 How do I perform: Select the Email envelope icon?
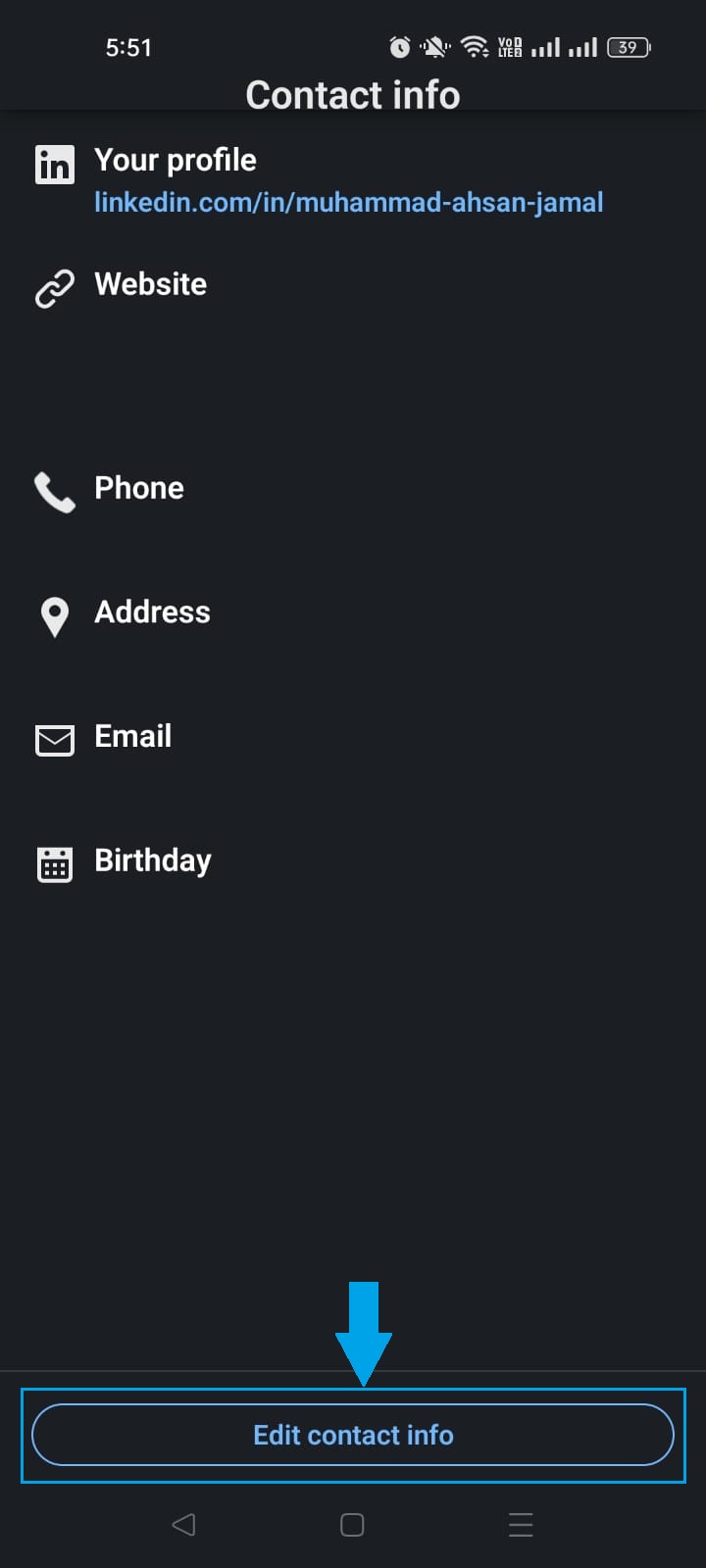54,740
